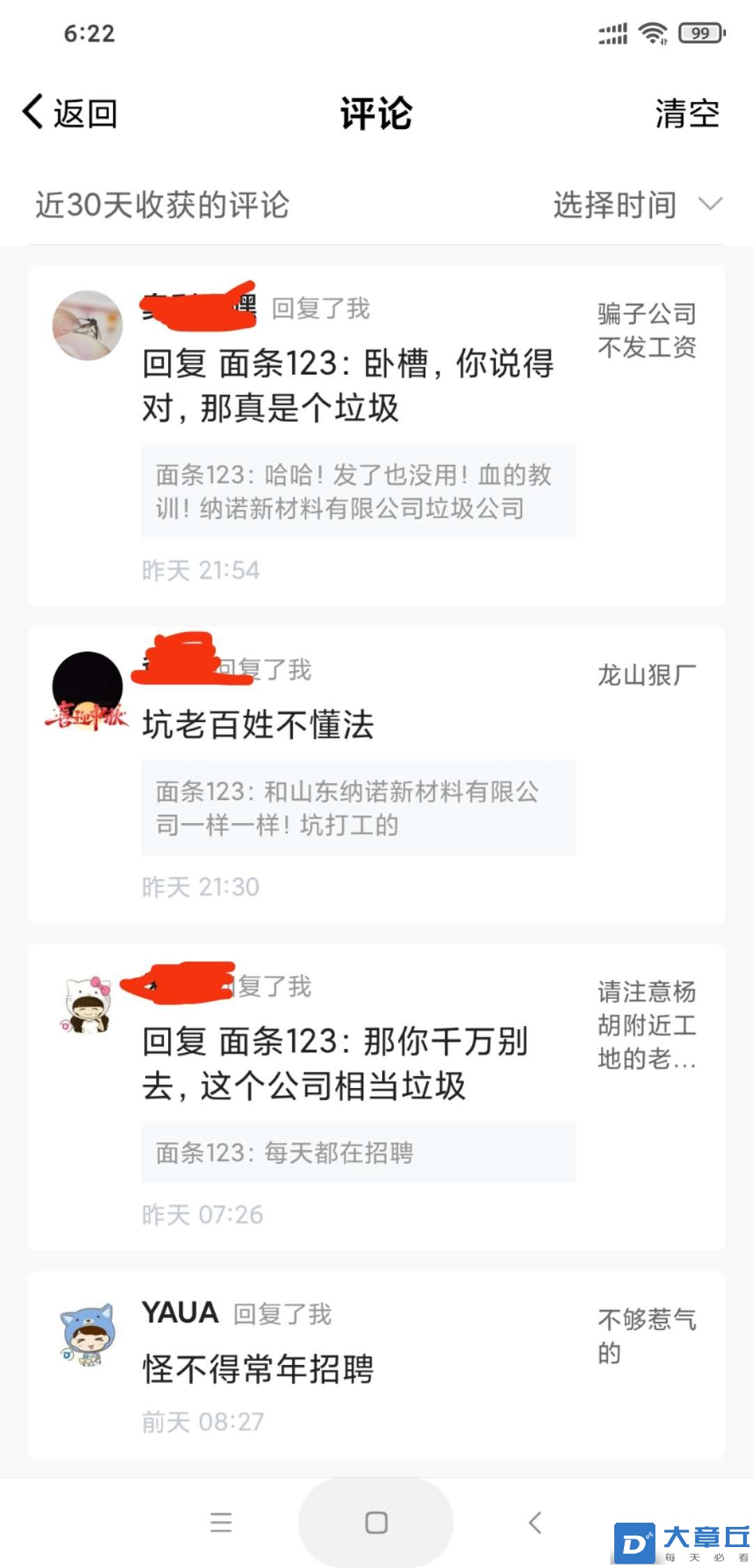View YAUA's profile avatar

pos(87,1335)
